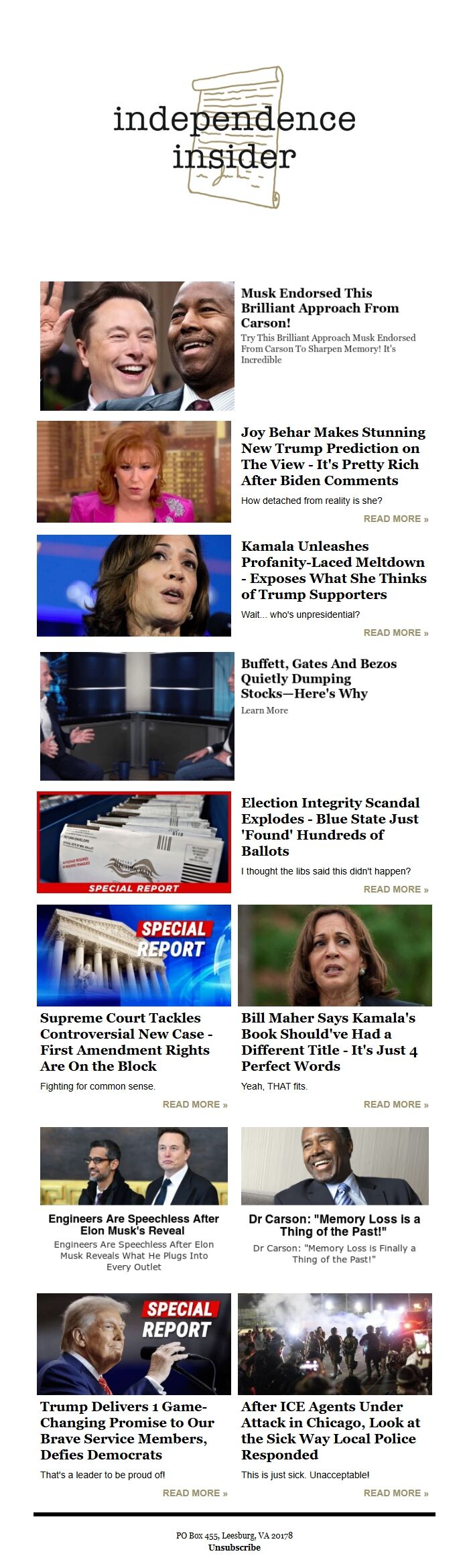Tap Learn More under the stocks headline
Viewport: 469px width, 1568px height.
(264, 710)
